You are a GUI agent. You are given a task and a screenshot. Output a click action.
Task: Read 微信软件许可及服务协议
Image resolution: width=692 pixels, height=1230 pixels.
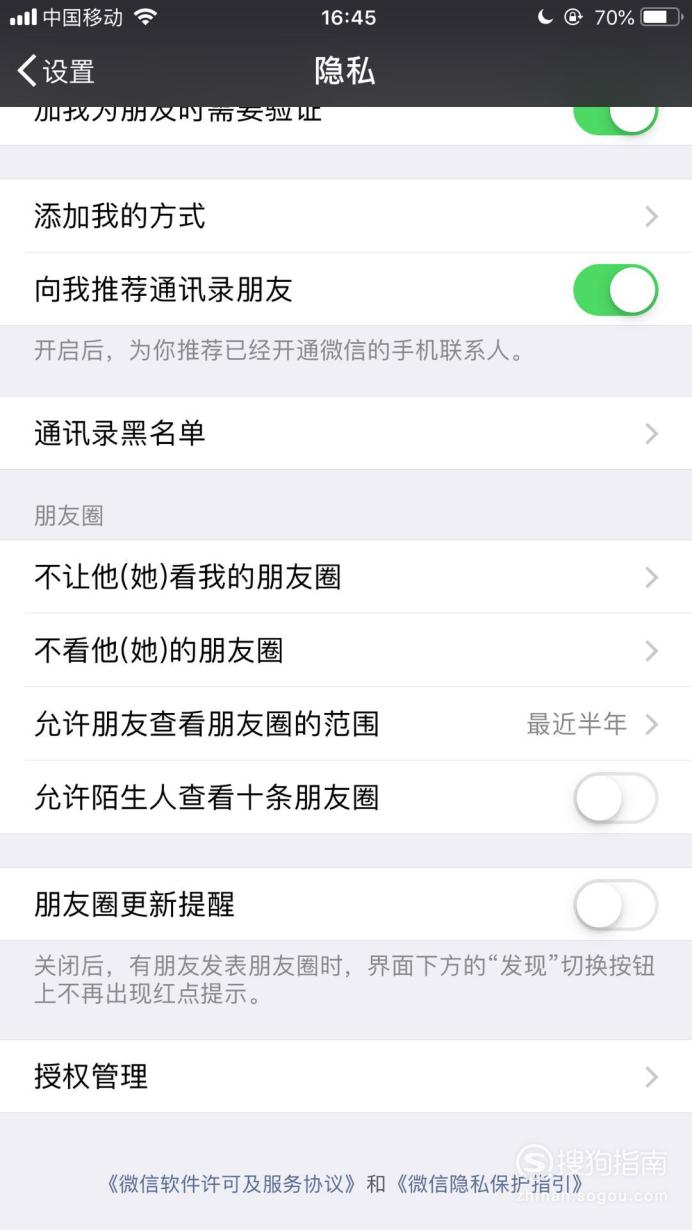(230, 1184)
